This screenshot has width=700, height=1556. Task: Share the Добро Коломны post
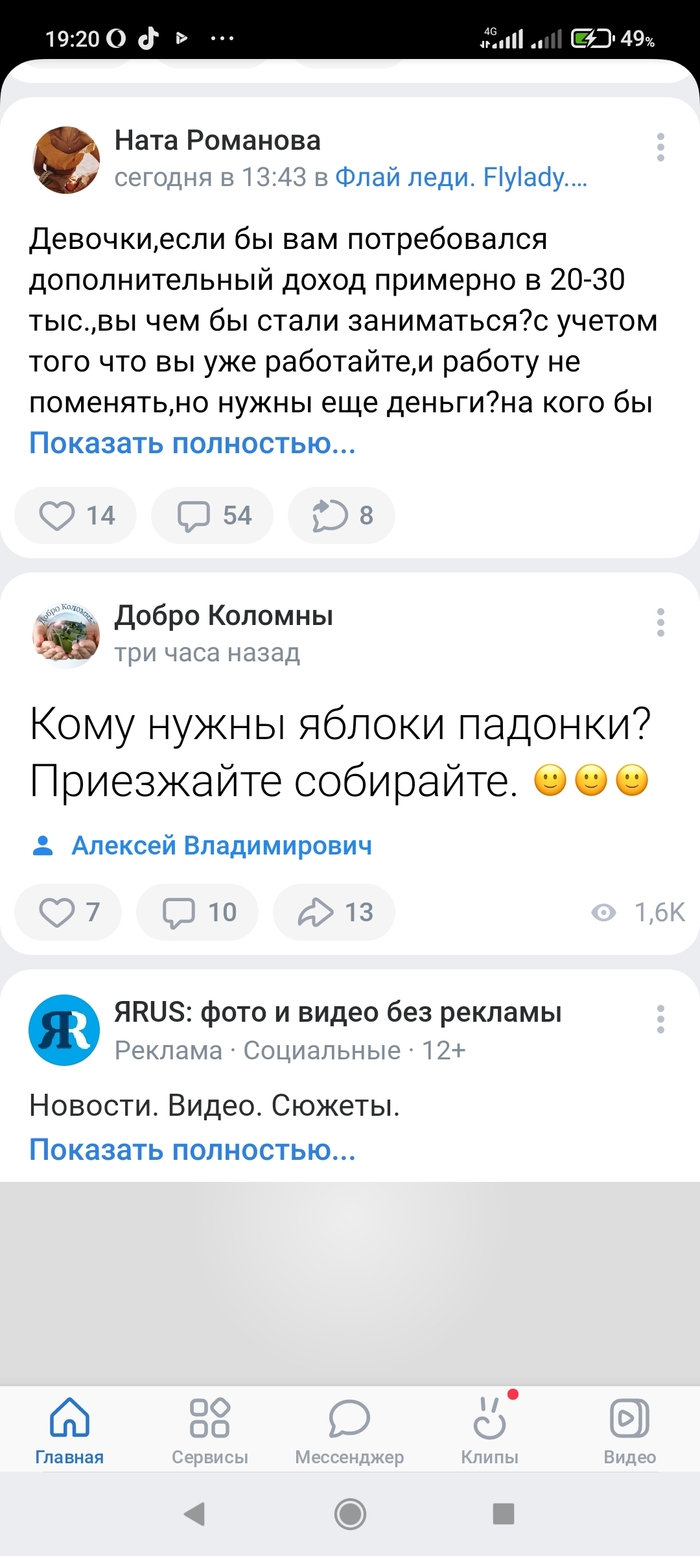pyautogui.click(x=334, y=912)
